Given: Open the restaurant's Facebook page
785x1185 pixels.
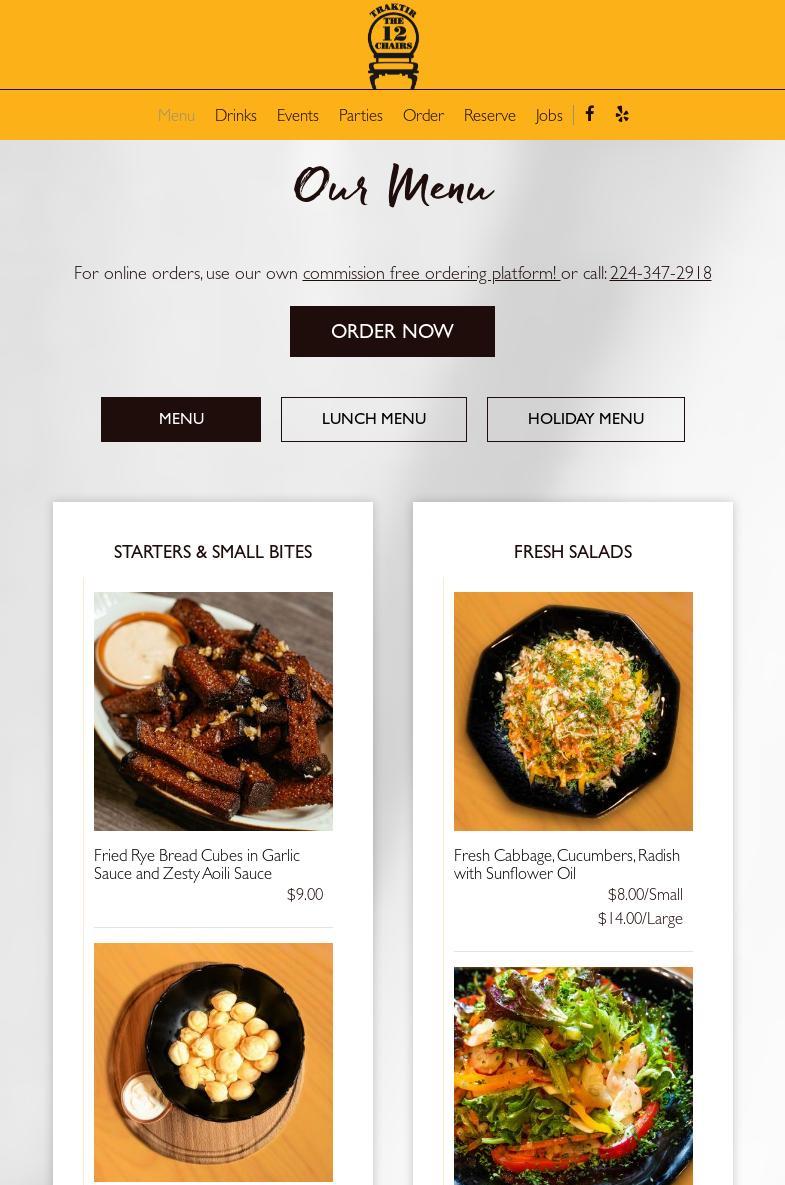Looking at the screenshot, I should 590,114.
